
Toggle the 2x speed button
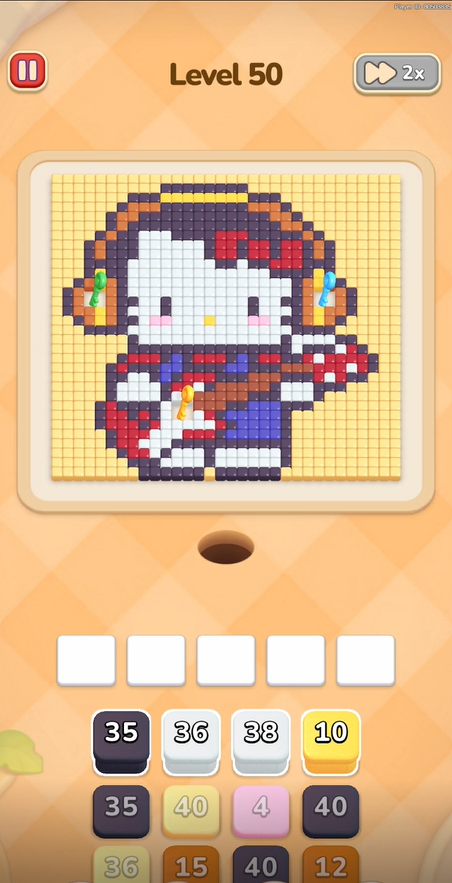(x=397, y=73)
